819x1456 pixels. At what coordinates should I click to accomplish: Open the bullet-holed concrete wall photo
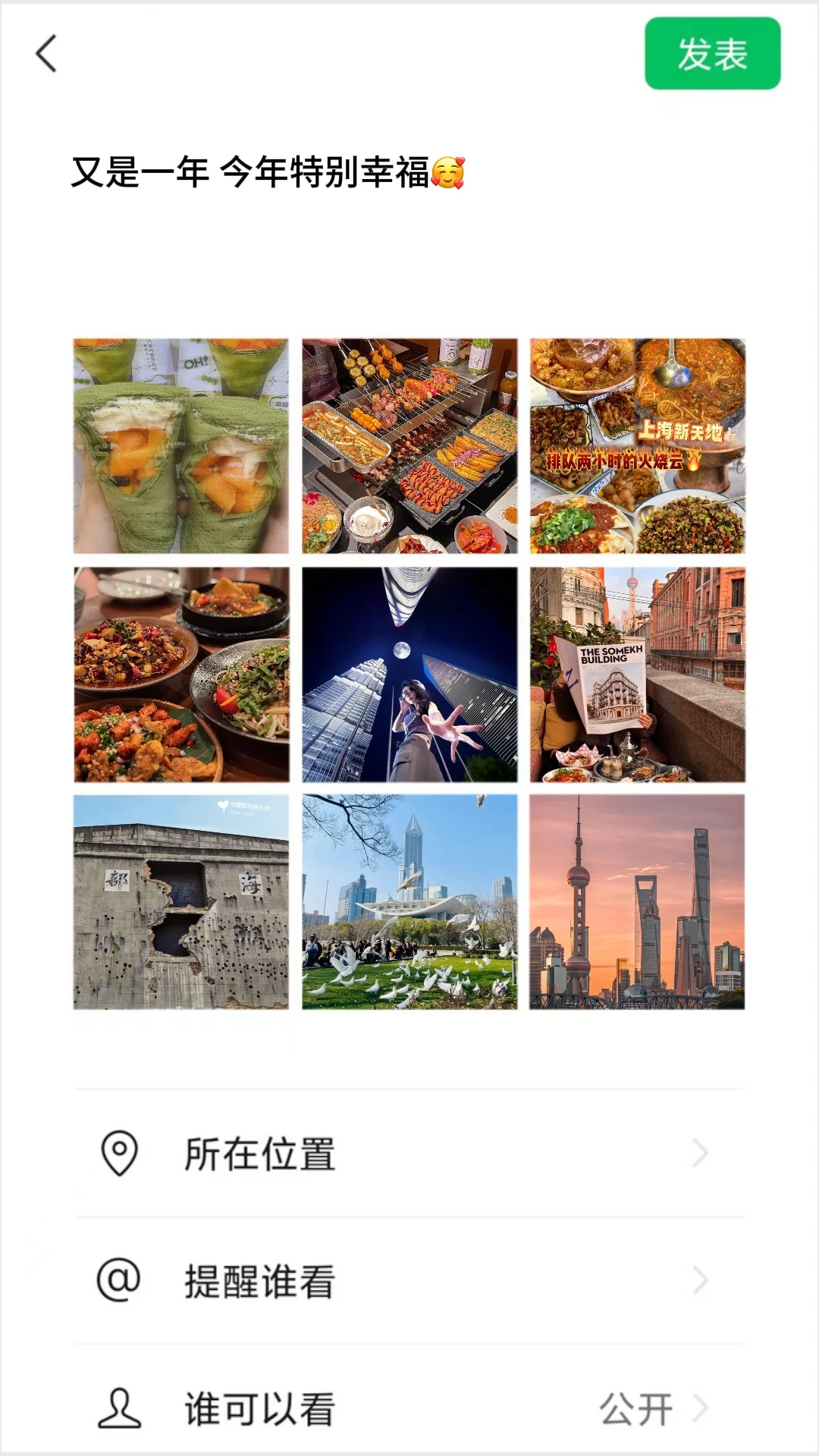(x=181, y=902)
